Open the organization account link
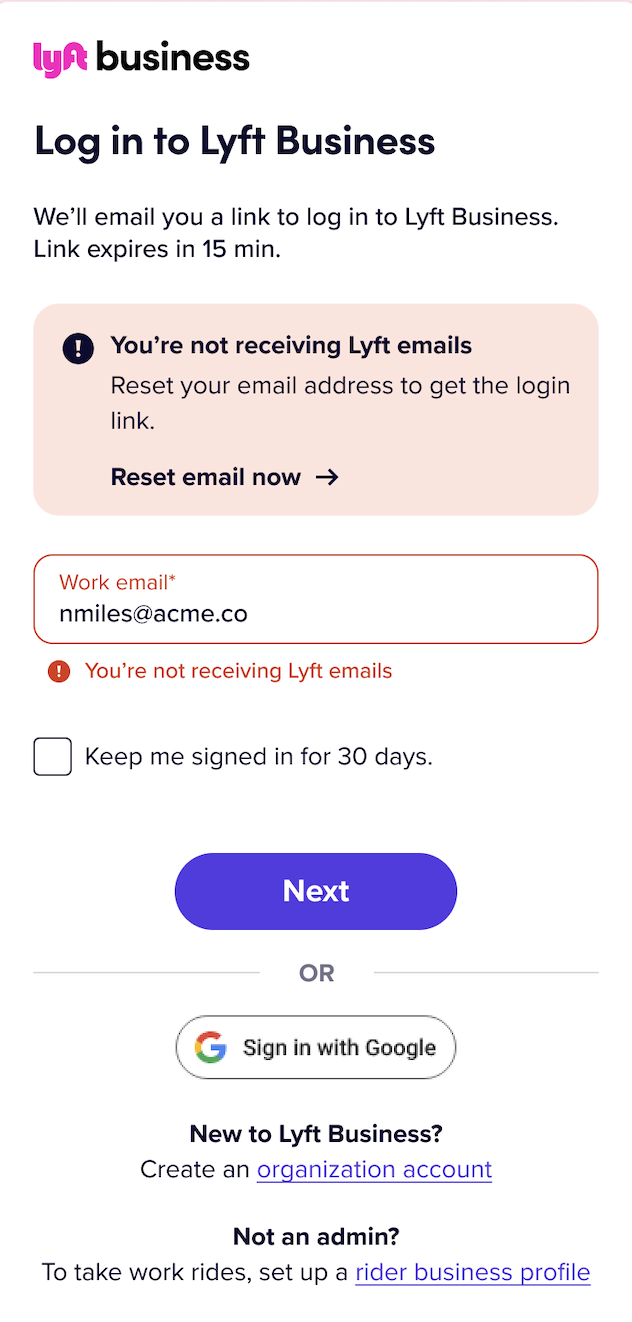The image size is (632, 1322). pos(374,1169)
